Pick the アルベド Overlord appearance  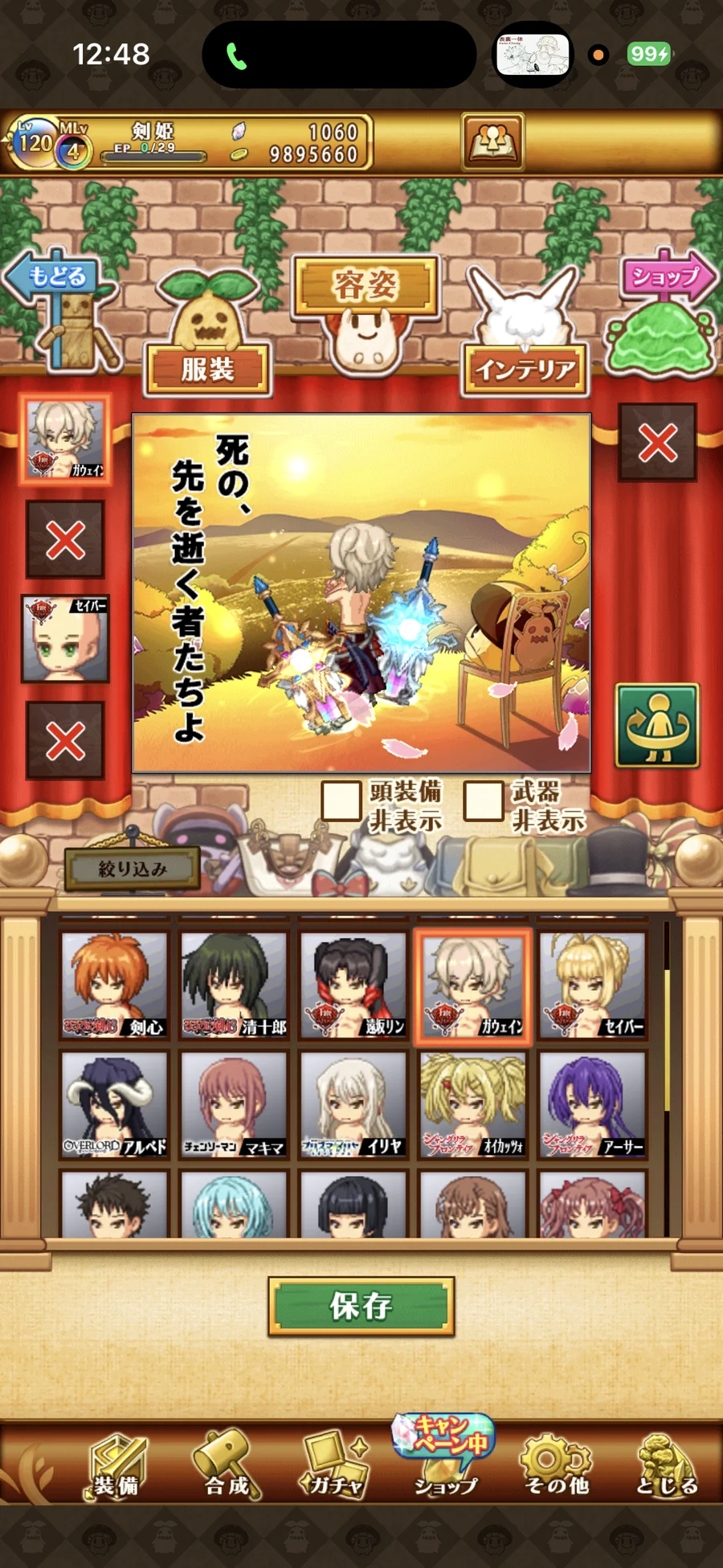point(114,1104)
